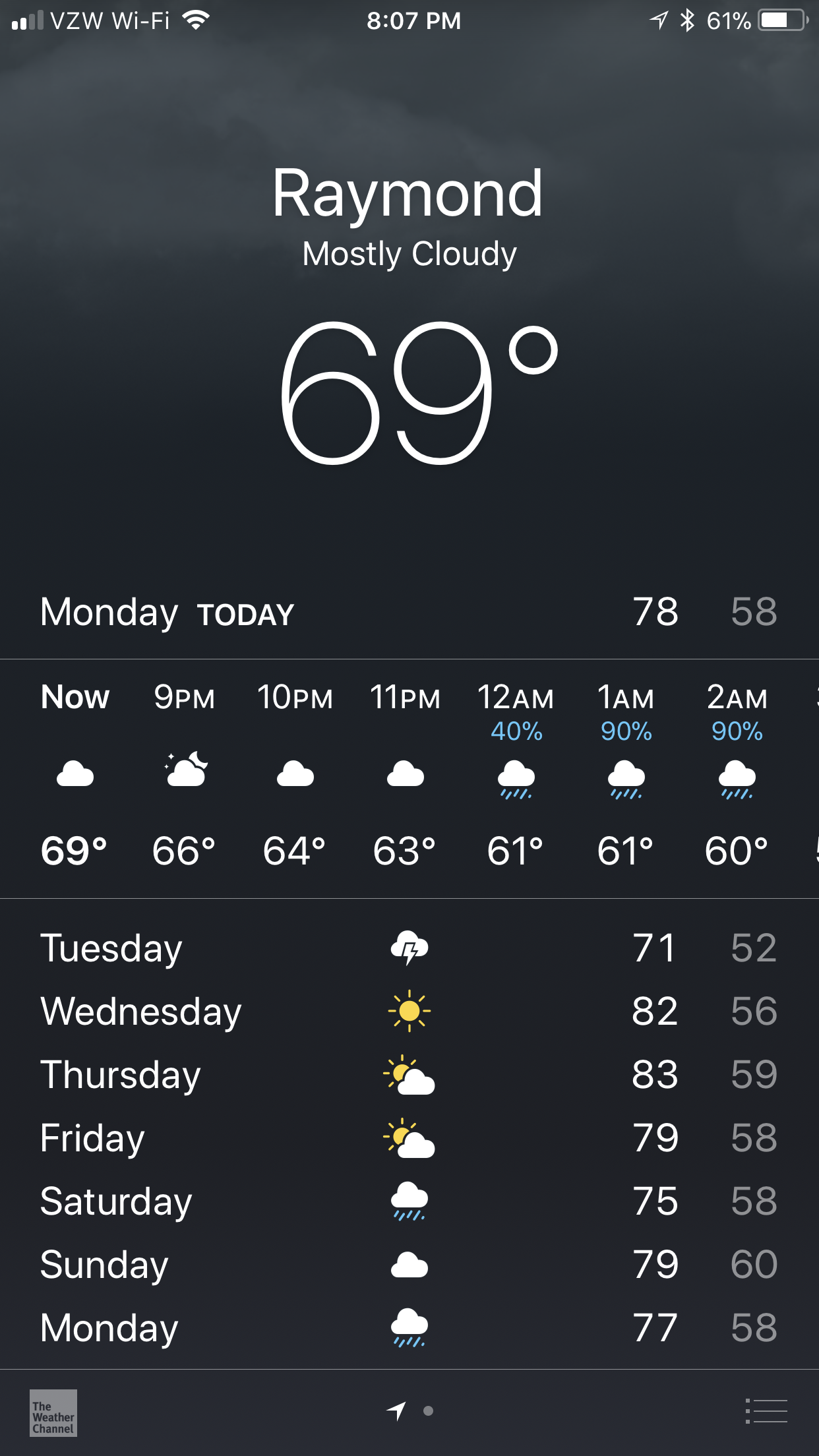
Task: Open The Weather Channel link
Action: pos(53,1412)
